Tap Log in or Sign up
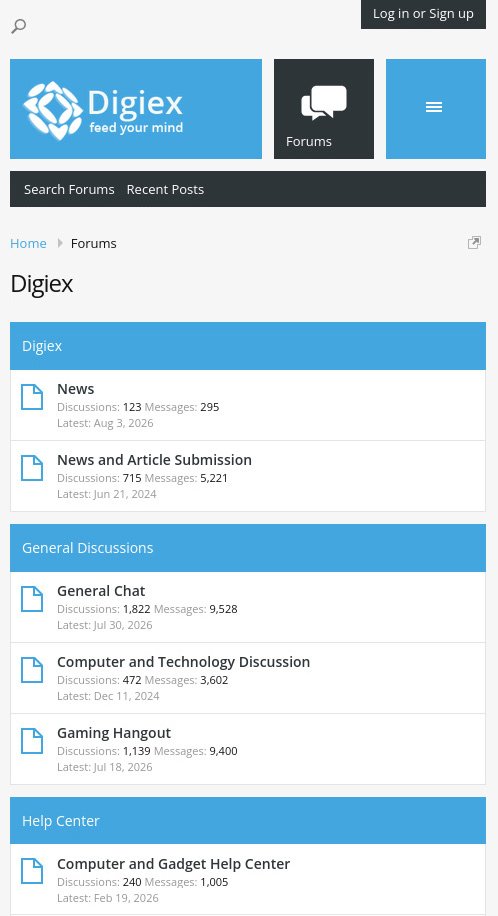Viewport: 498px width, 916px height. (x=423, y=14)
